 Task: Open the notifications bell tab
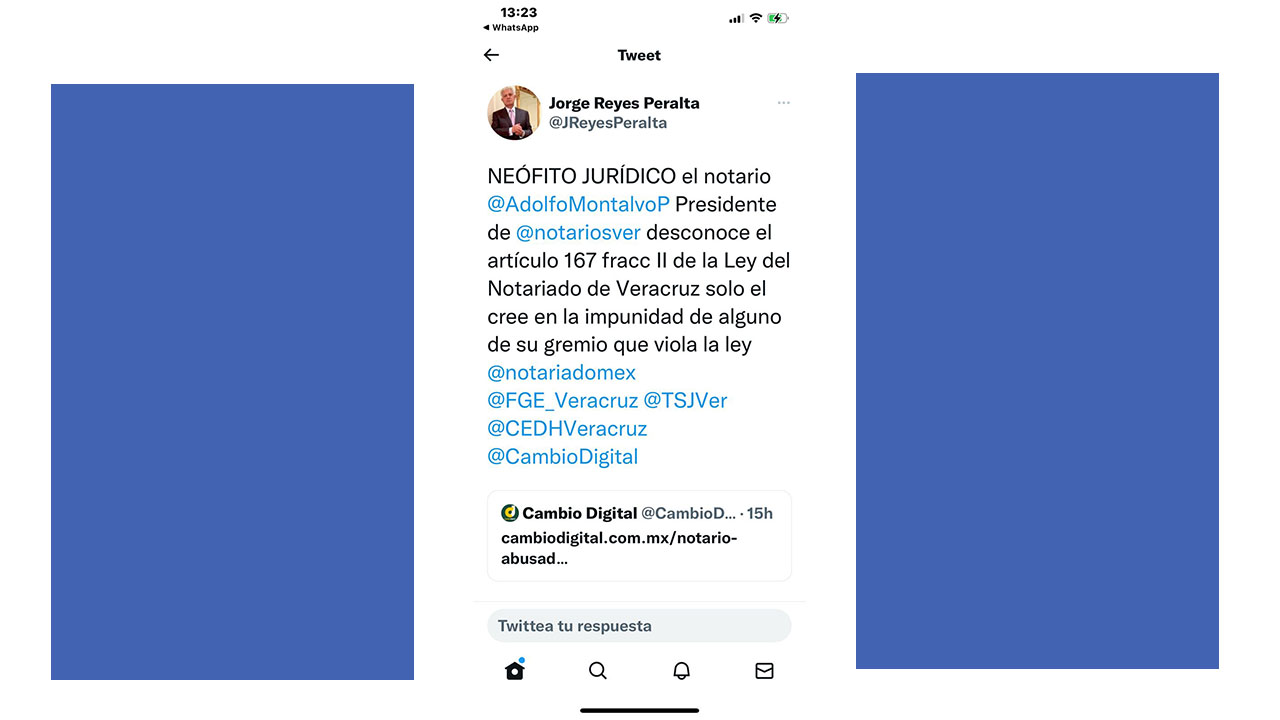tap(681, 671)
